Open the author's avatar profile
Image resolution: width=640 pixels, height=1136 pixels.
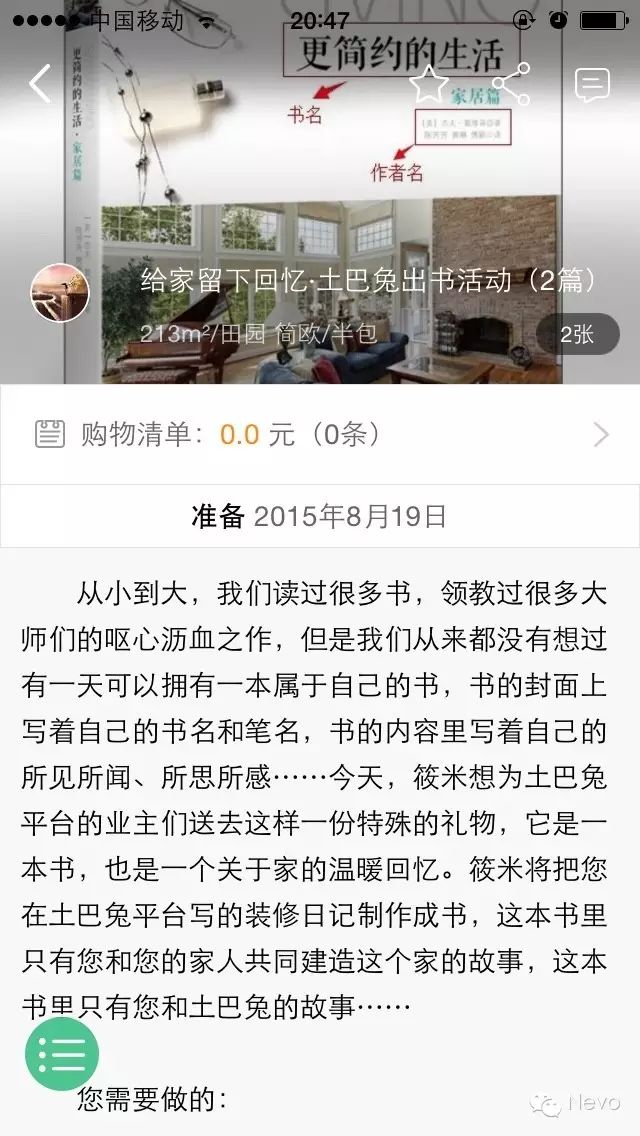tap(60, 293)
